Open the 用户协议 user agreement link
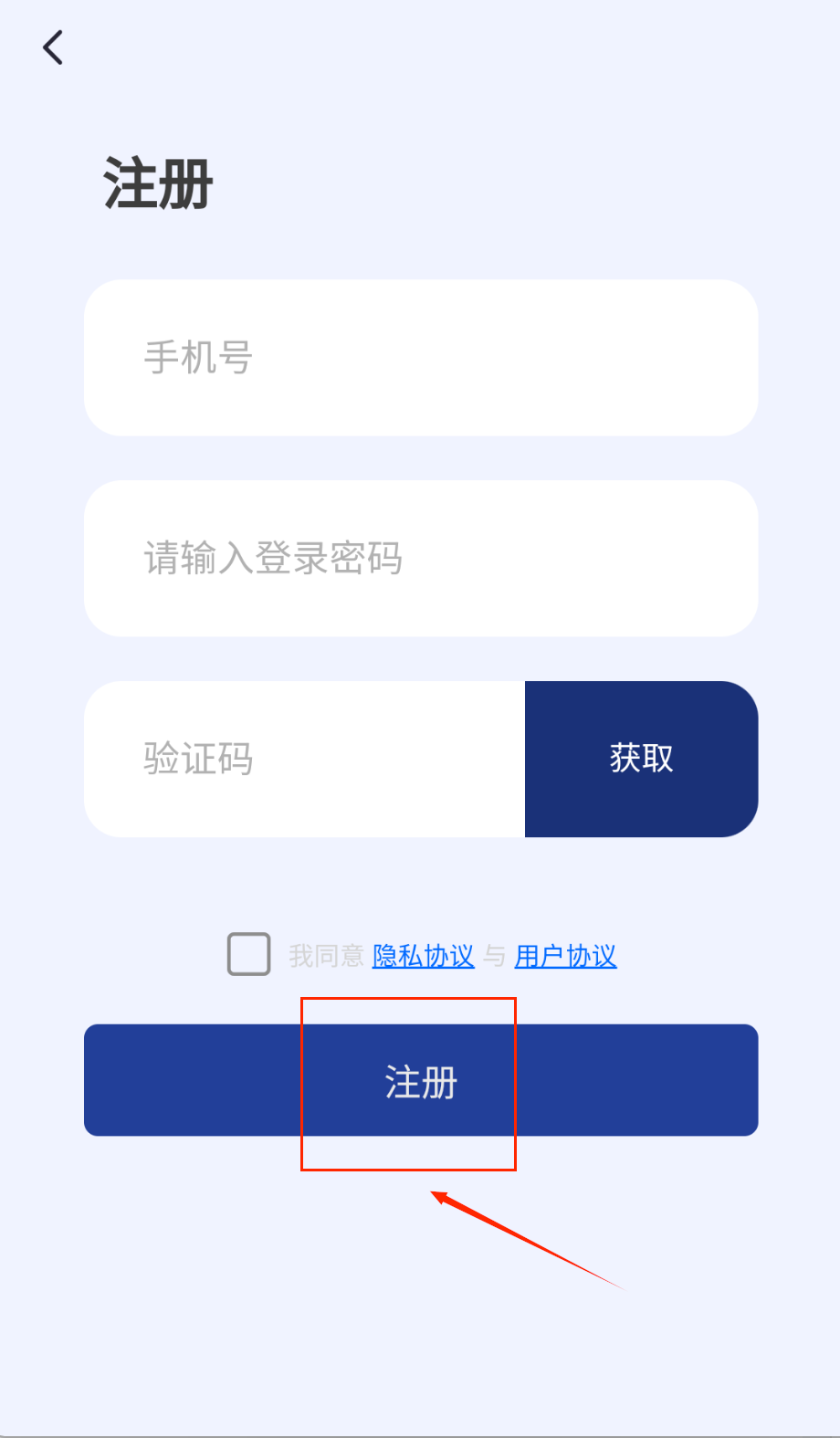The height and width of the screenshot is (1438, 840). point(565,956)
